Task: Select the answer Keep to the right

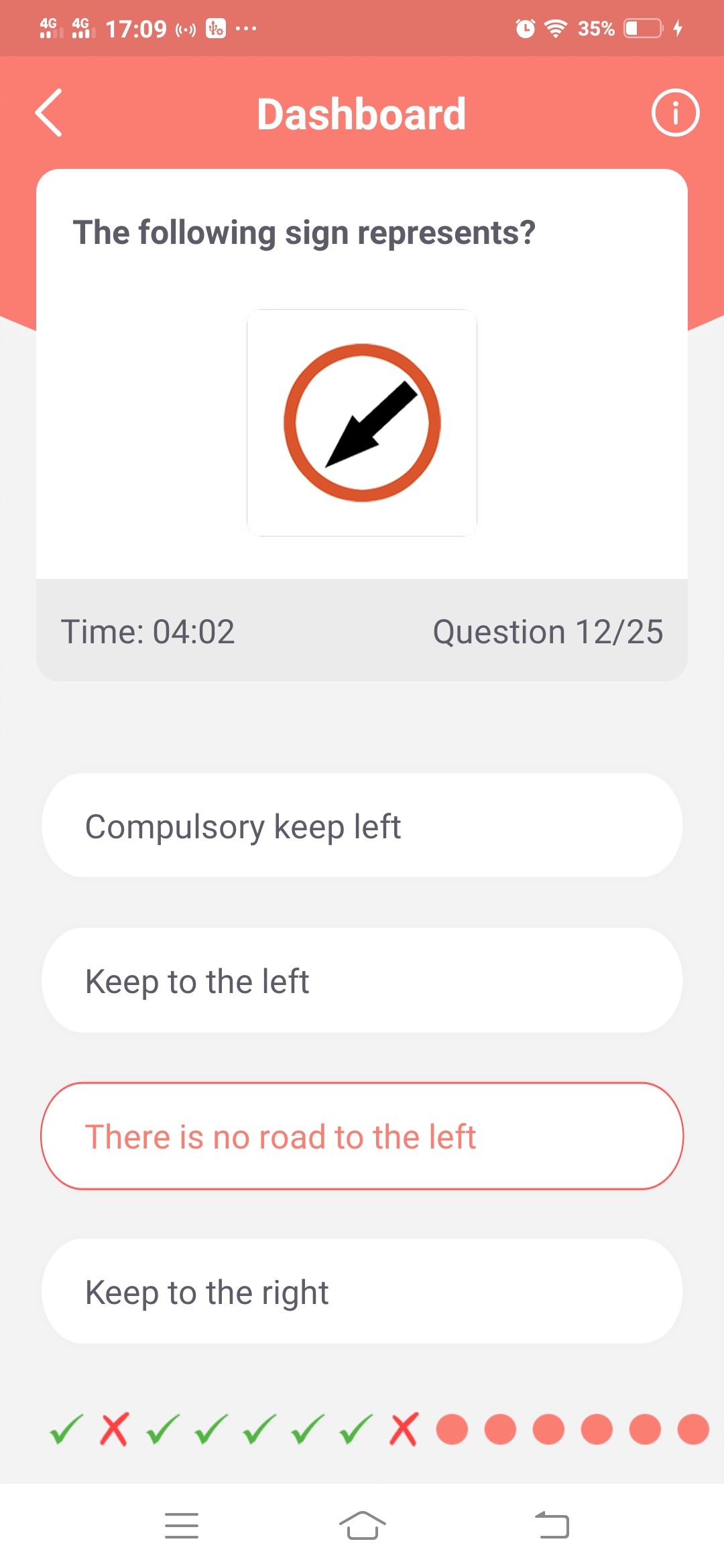Action: point(362,1291)
